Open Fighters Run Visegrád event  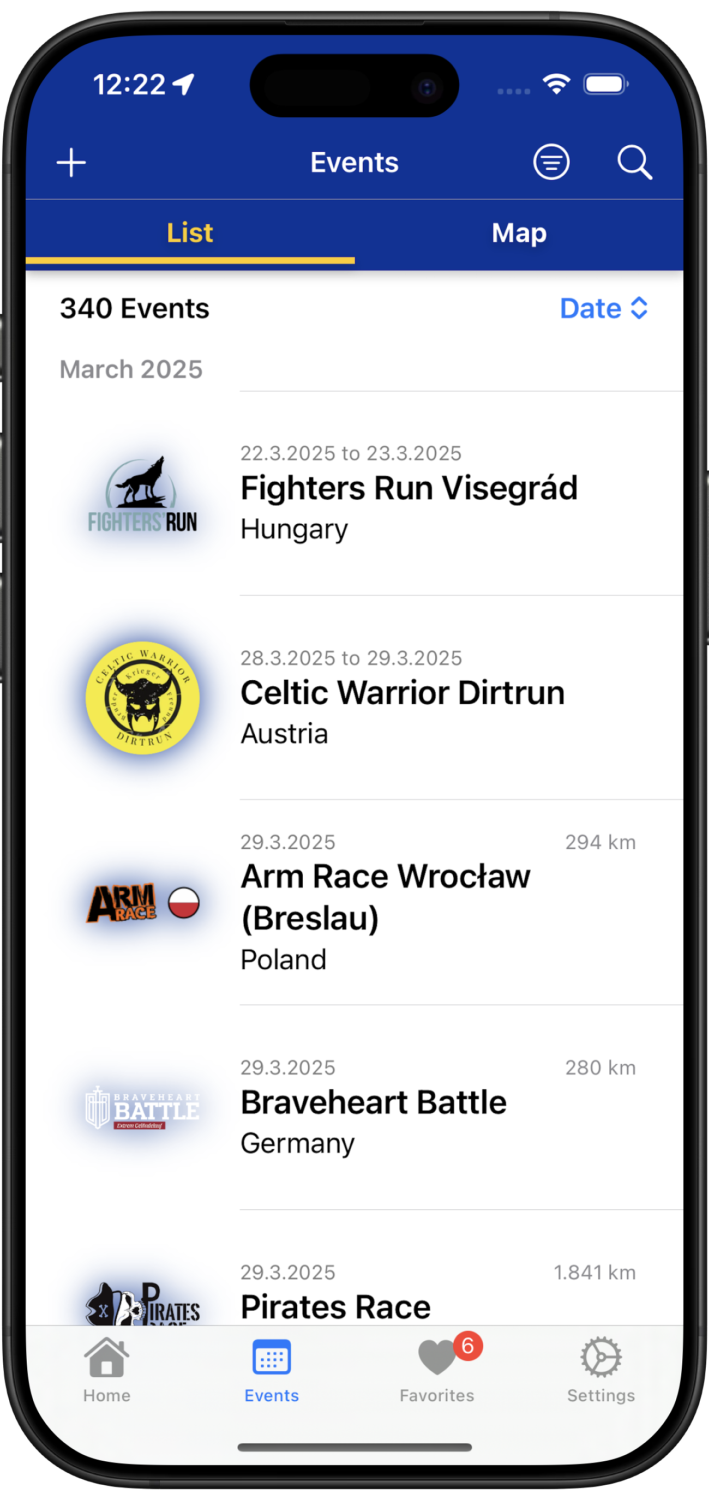(x=409, y=489)
